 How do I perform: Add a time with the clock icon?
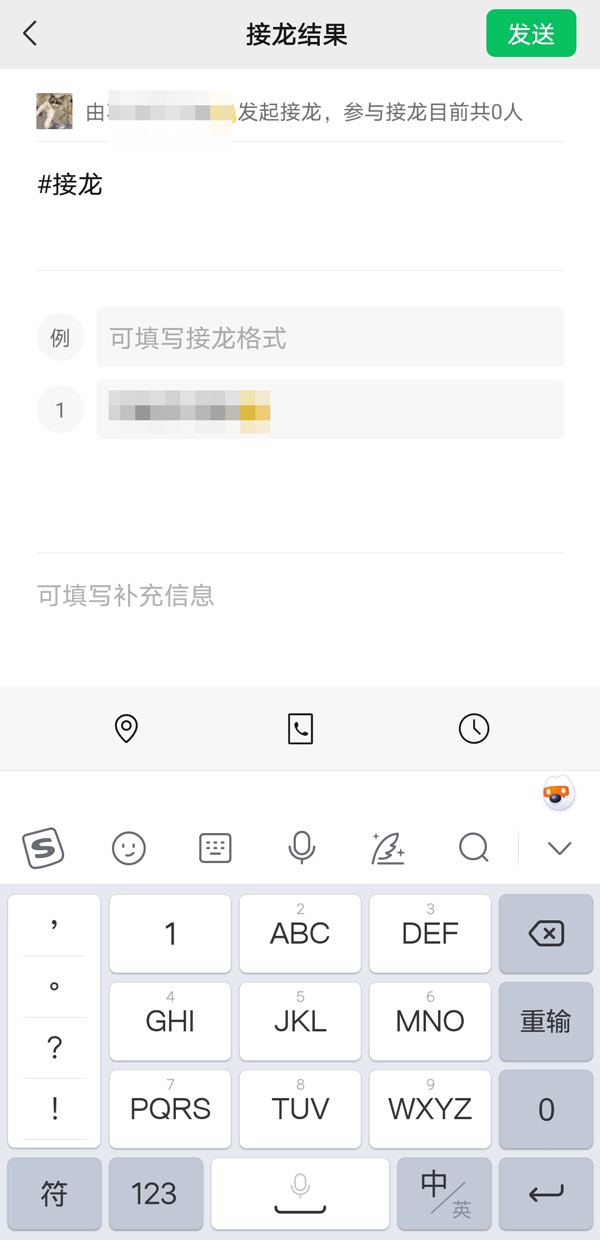(474, 729)
